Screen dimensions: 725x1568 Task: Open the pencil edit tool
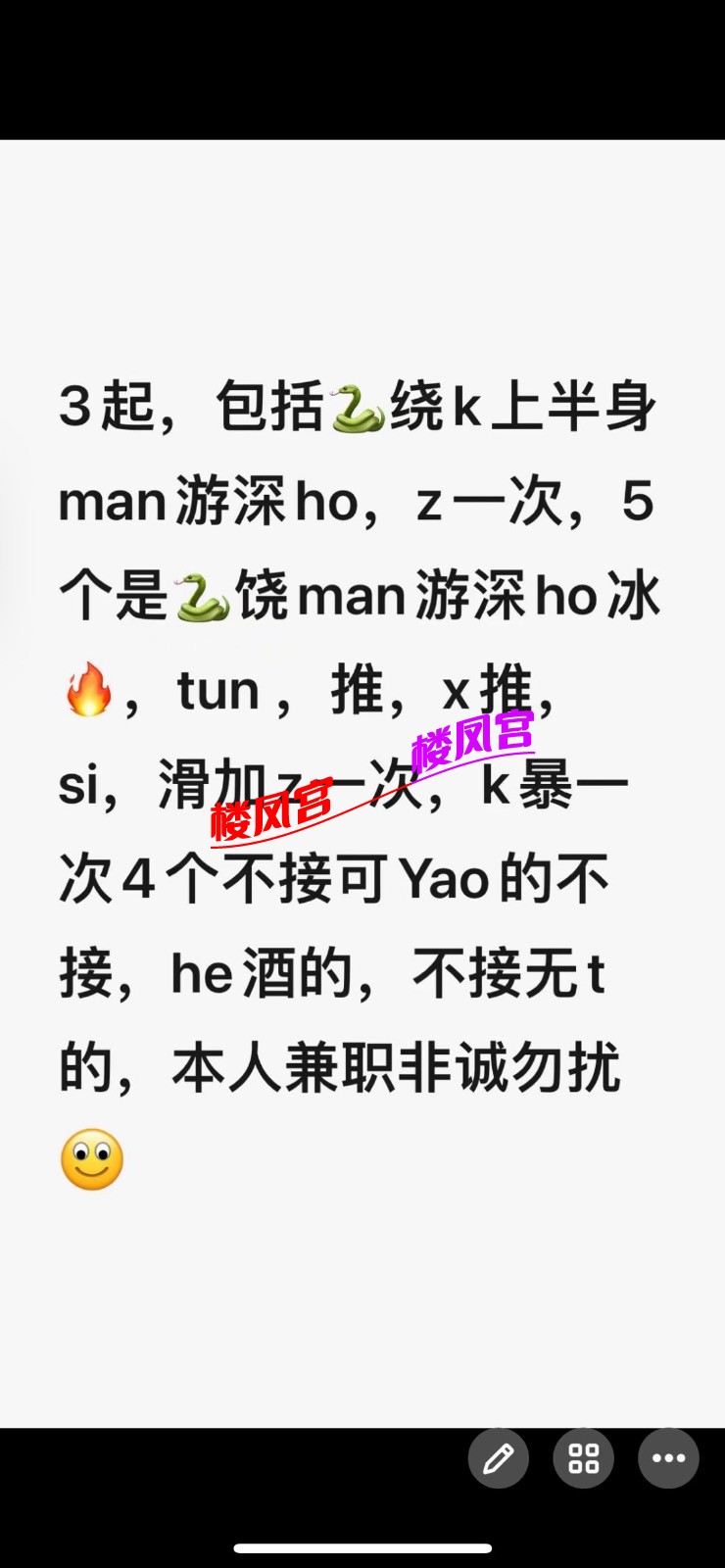pyautogui.click(x=498, y=1458)
